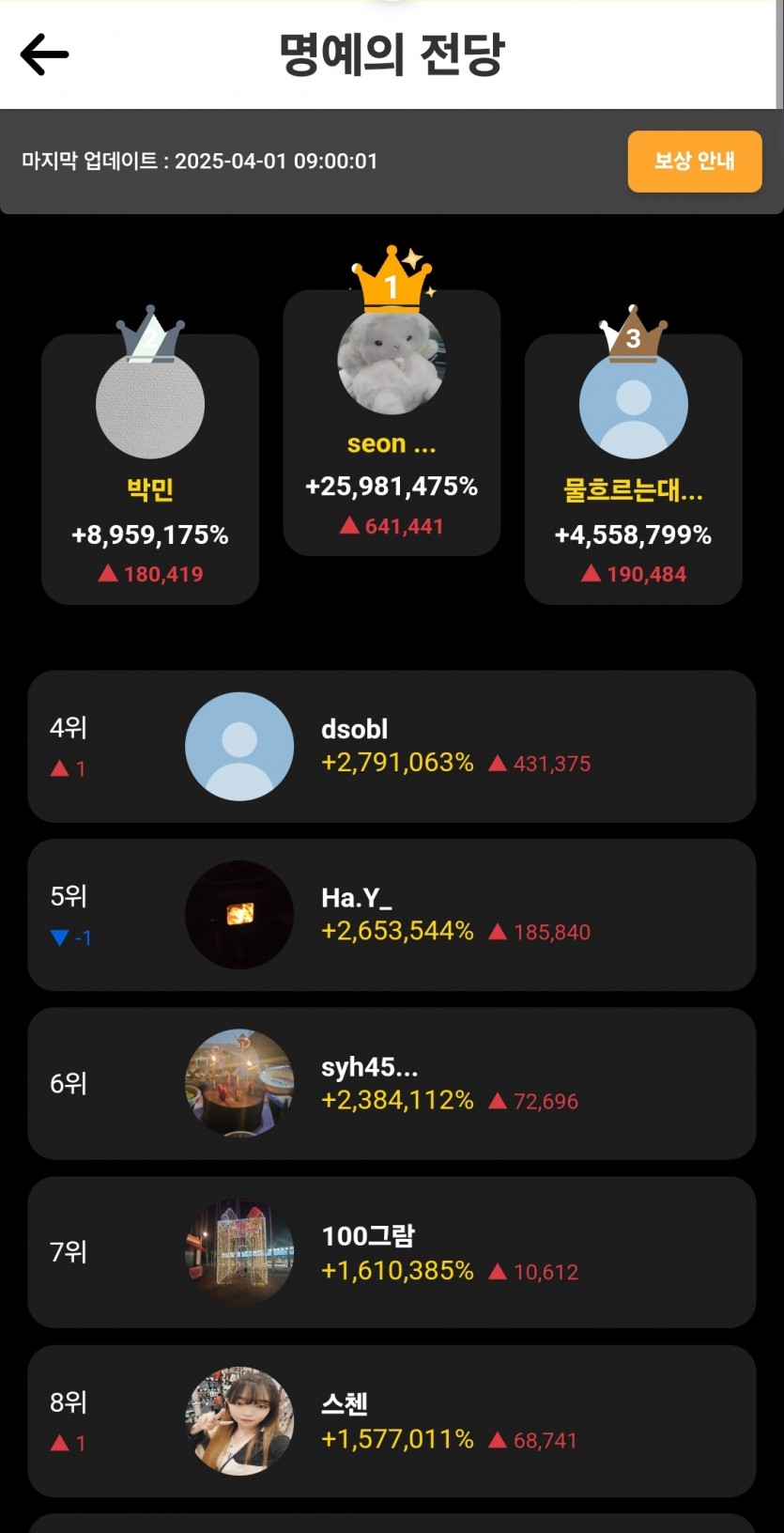View second-place 박민's card
Screen dimensions: 784x1533
coord(150,469)
